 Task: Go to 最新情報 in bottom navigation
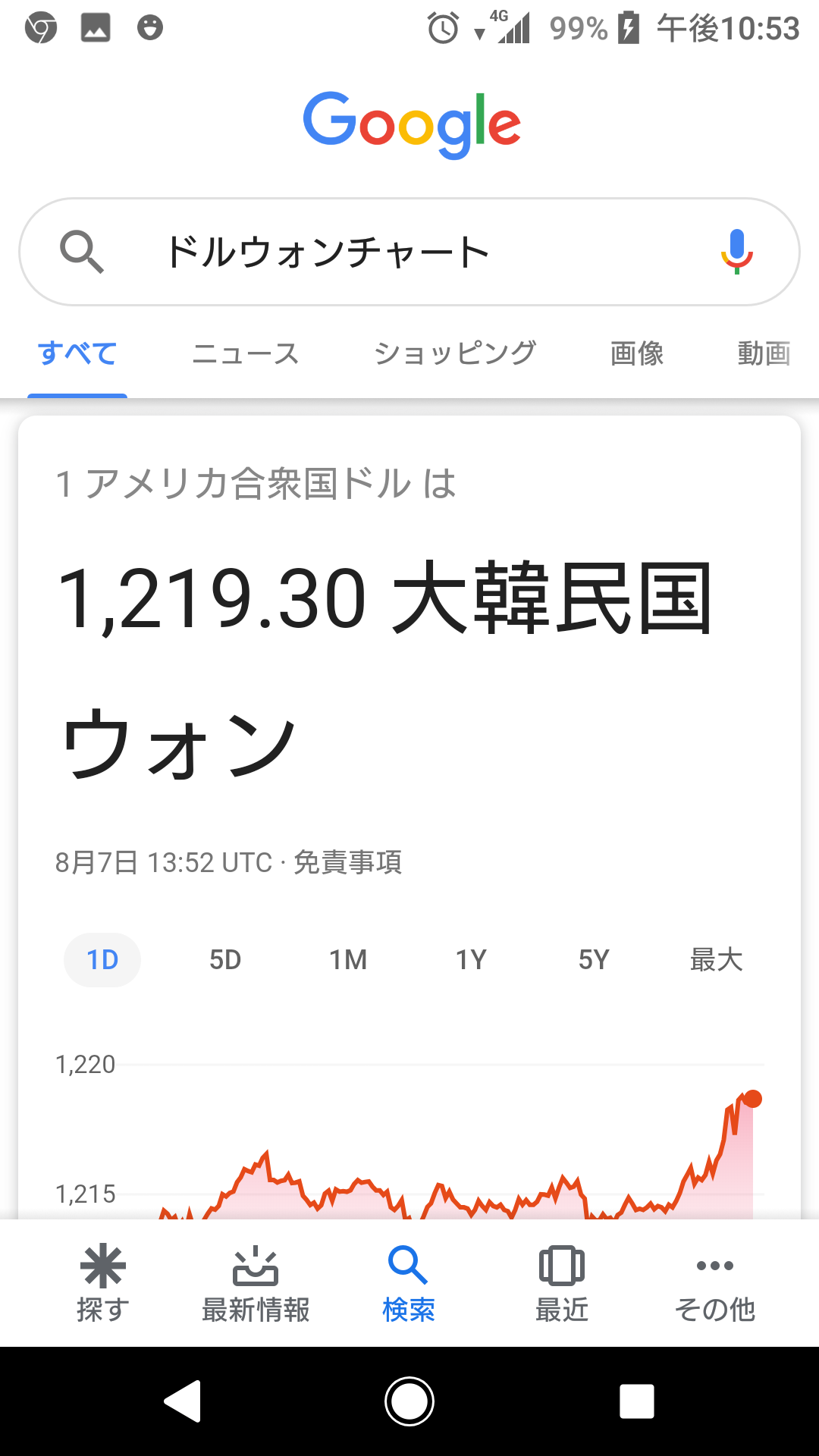[256, 1283]
